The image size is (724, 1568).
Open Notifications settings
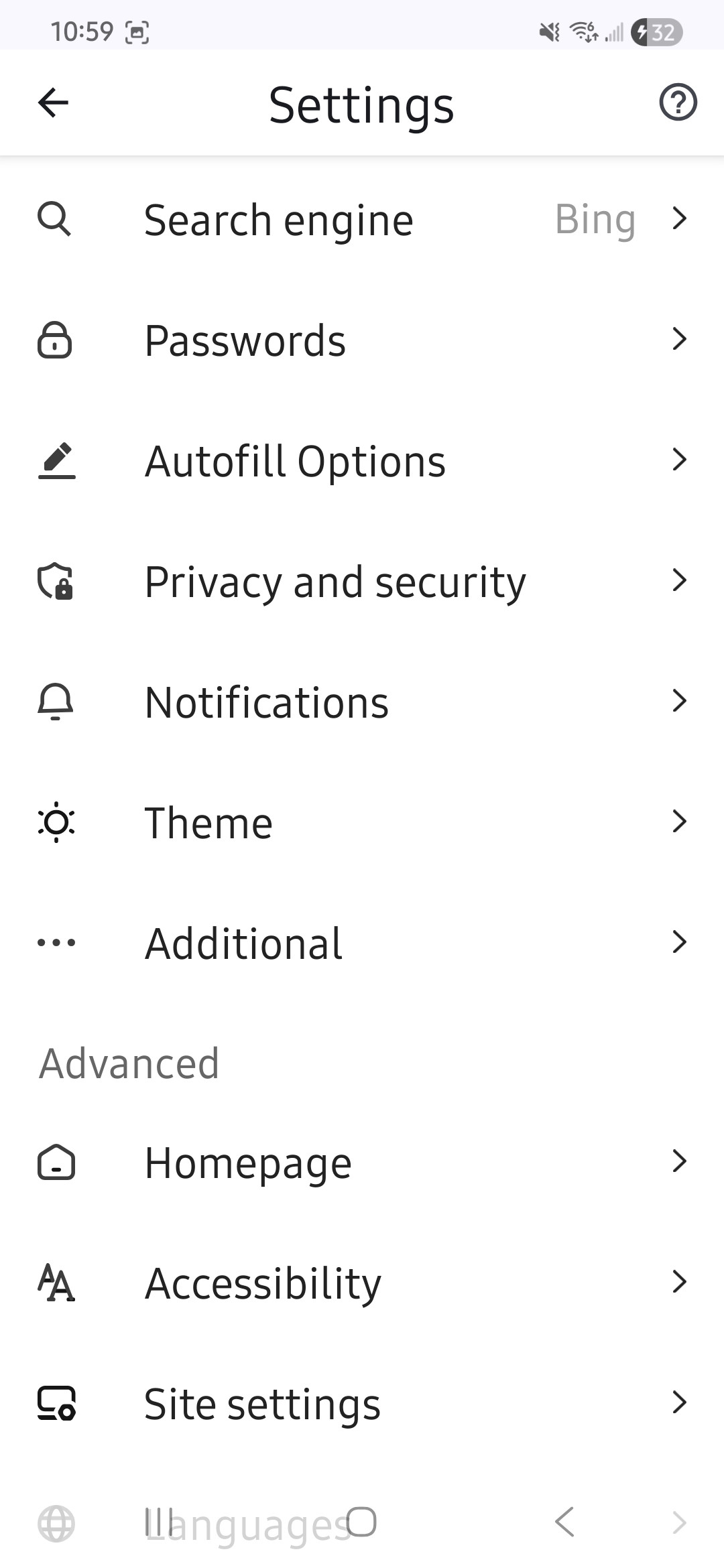tap(362, 702)
